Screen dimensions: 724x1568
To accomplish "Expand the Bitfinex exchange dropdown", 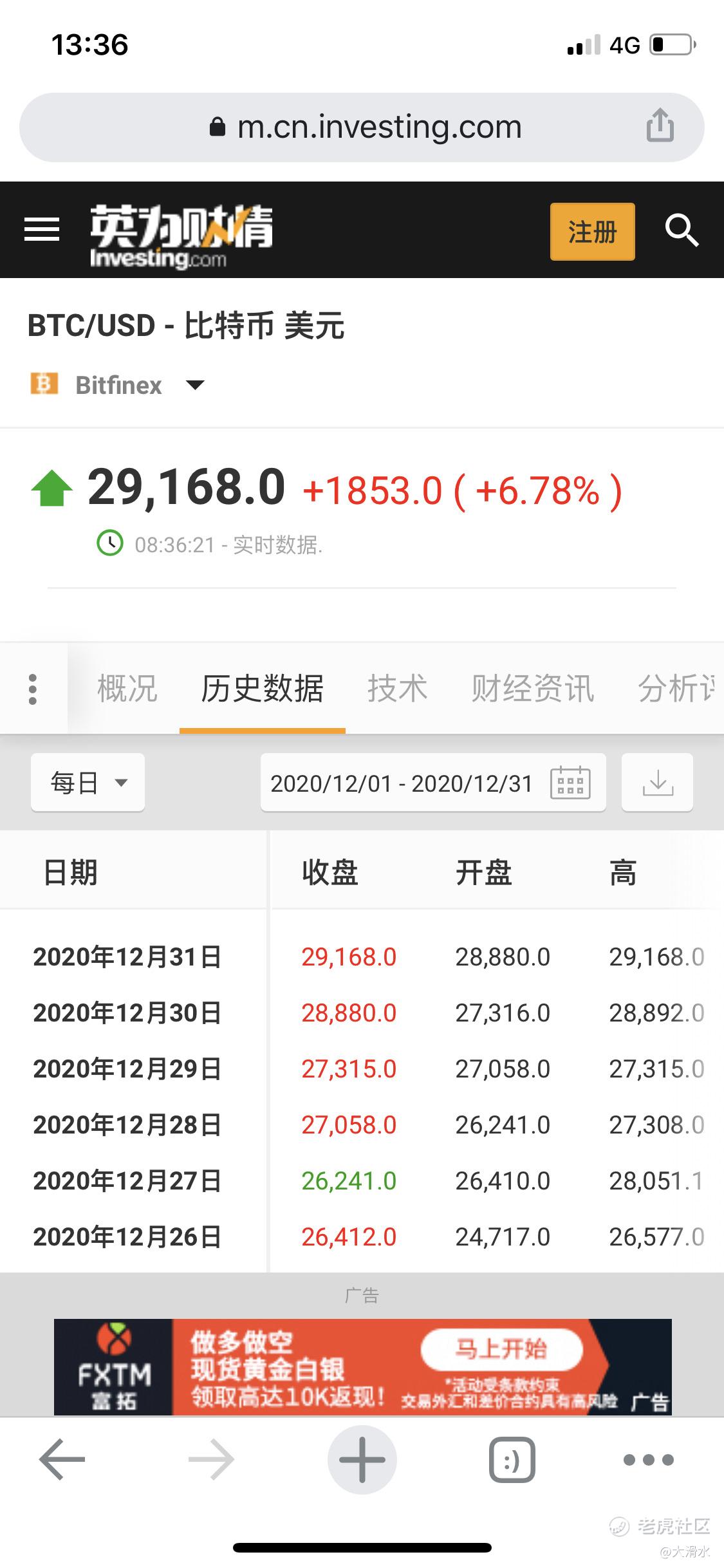I will click(x=194, y=386).
